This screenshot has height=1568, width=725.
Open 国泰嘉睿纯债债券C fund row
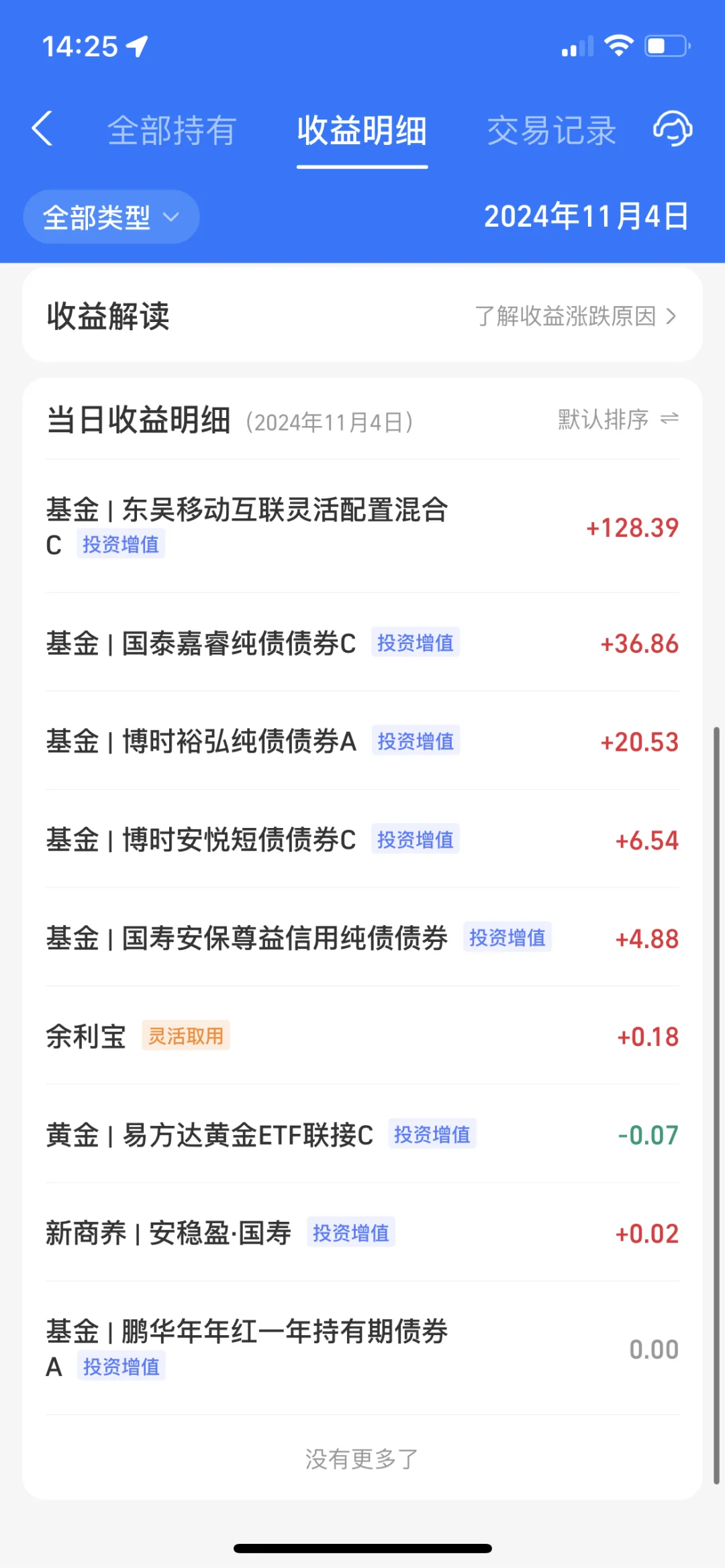click(x=362, y=643)
